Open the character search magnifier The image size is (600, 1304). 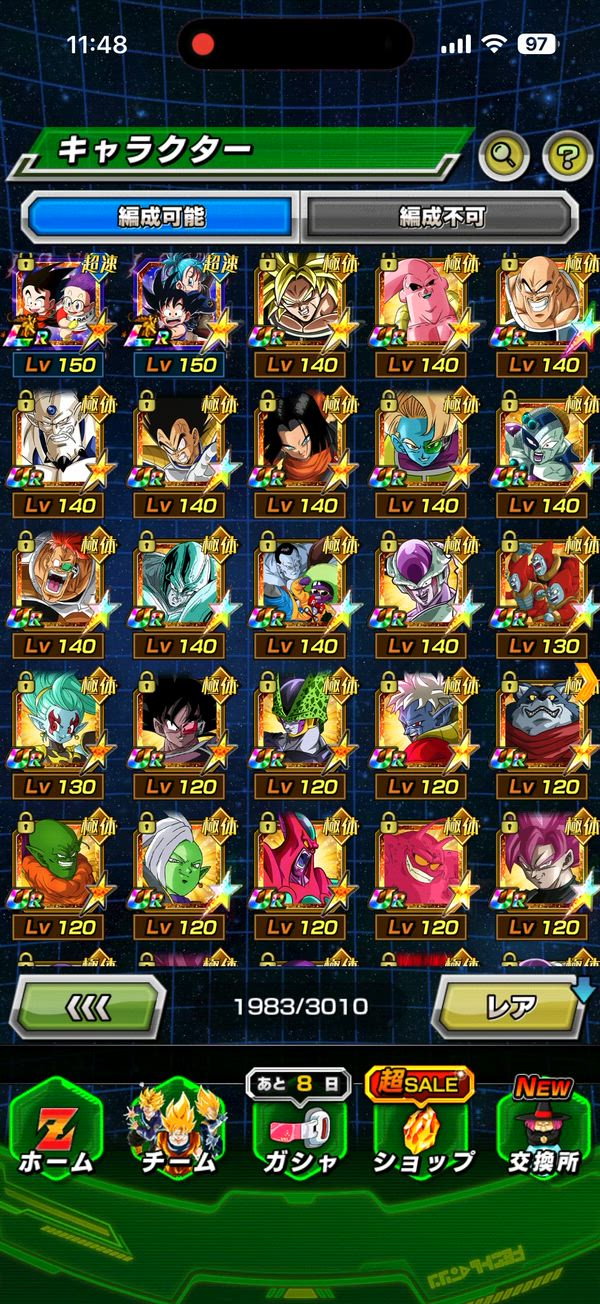coord(505,155)
